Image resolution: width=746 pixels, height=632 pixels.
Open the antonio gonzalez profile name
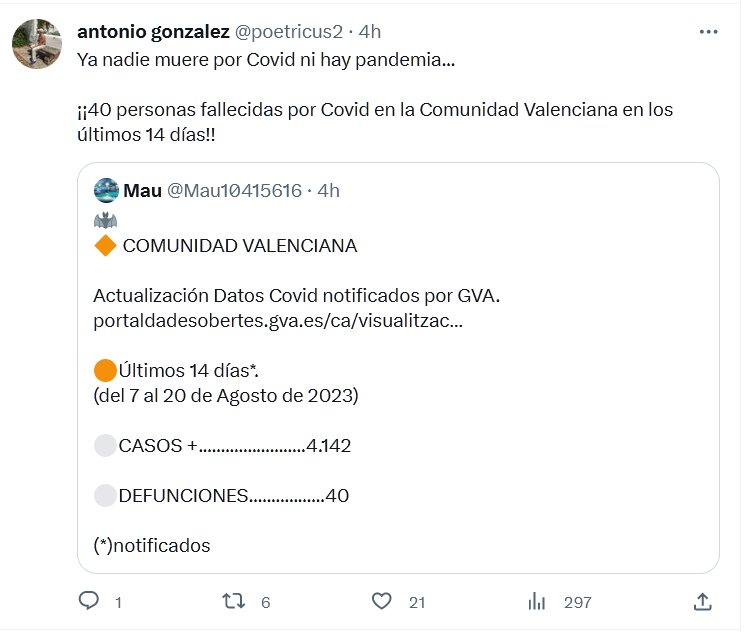click(x=153, y=31)
